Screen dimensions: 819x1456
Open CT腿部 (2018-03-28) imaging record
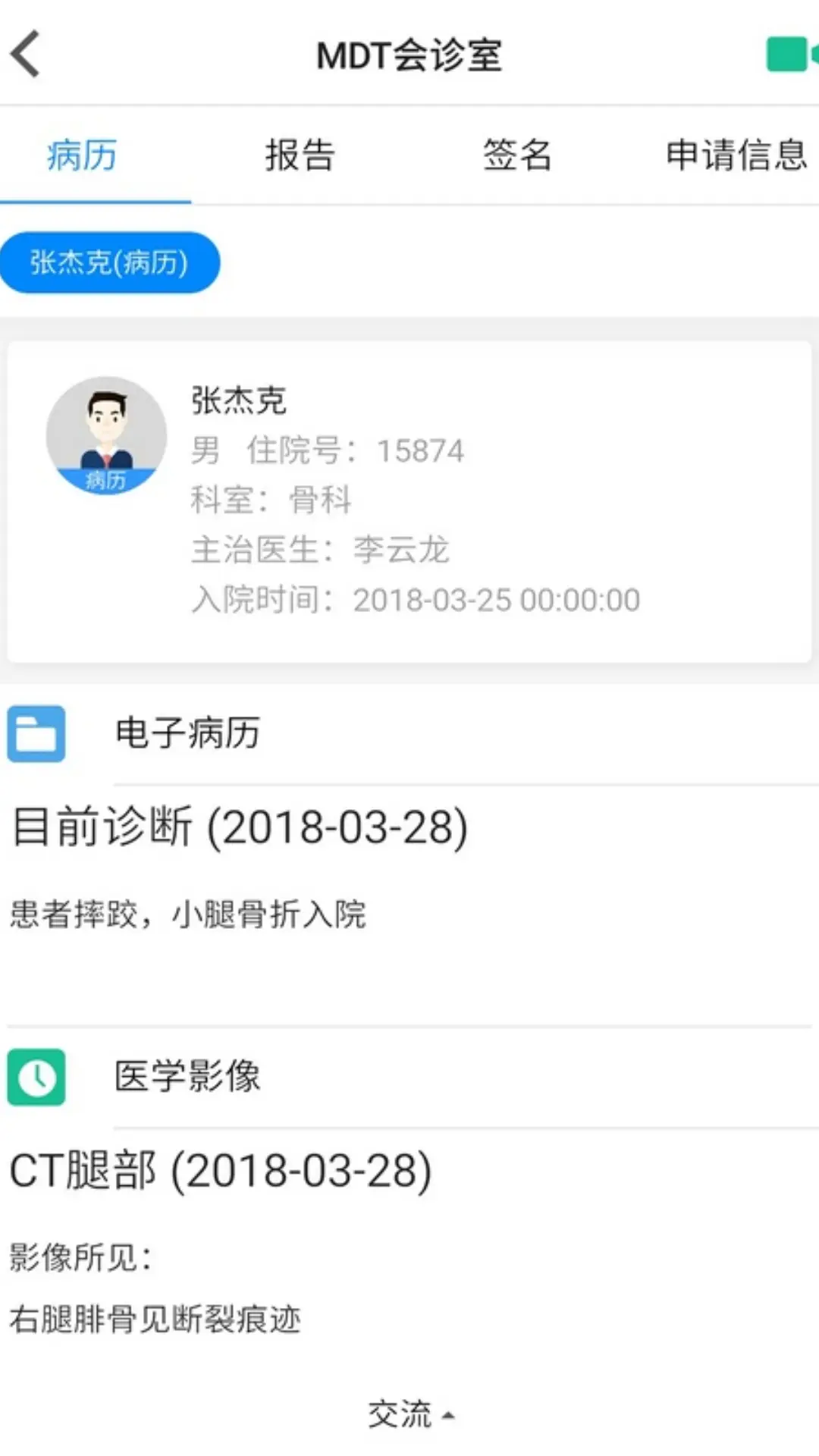(x=219, y=1172)
